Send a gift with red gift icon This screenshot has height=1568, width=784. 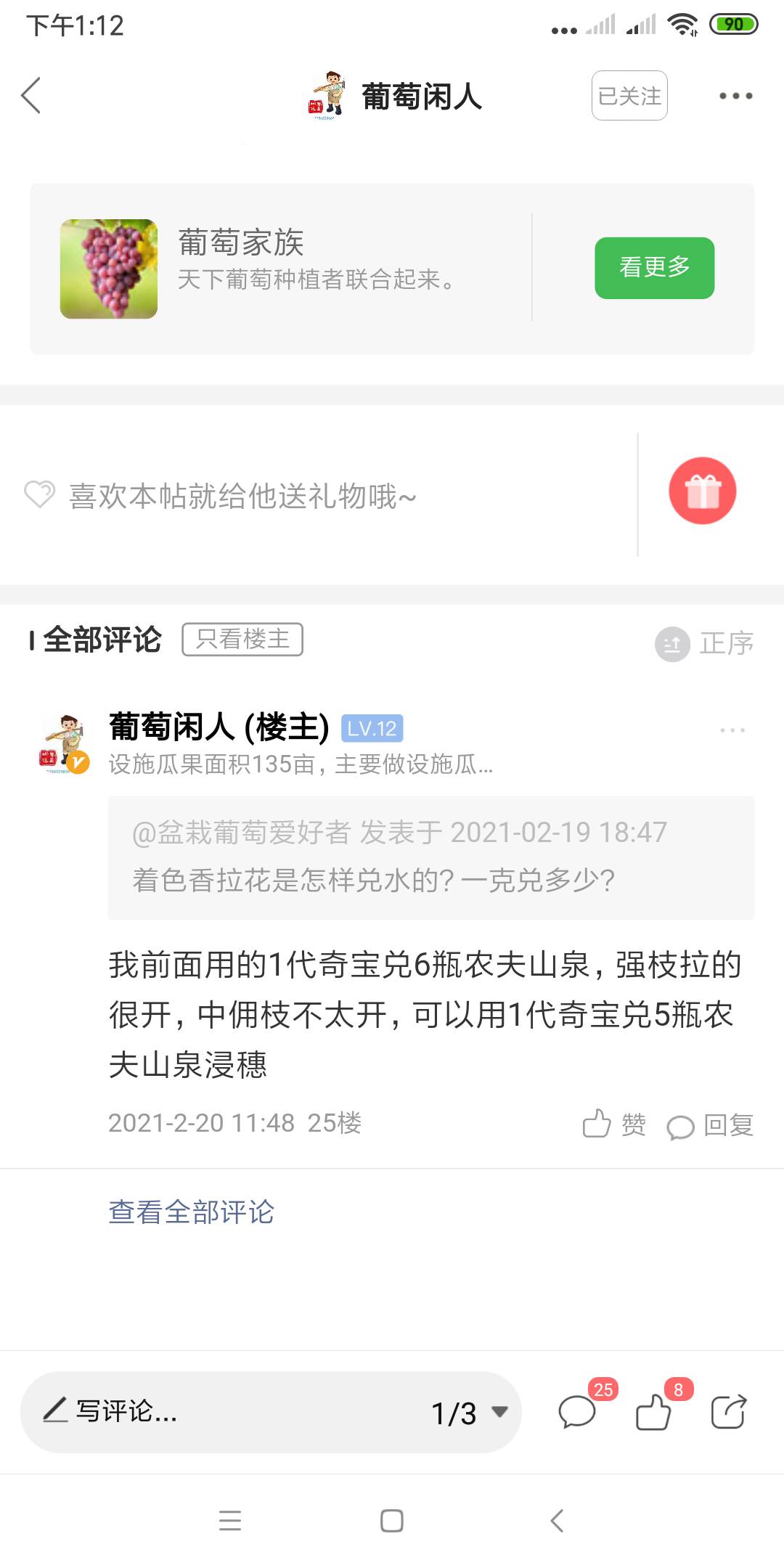click(x=702, y=491)
